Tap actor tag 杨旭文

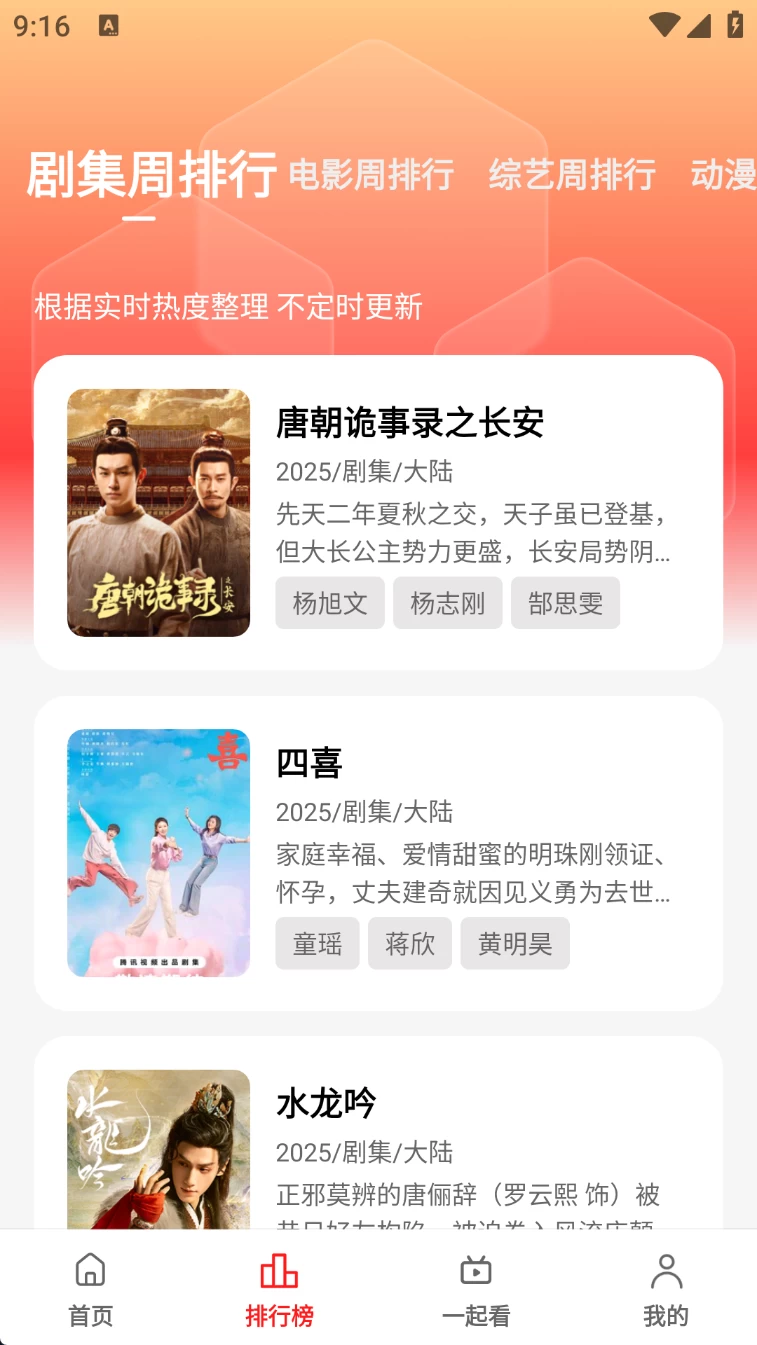point(330,603)
